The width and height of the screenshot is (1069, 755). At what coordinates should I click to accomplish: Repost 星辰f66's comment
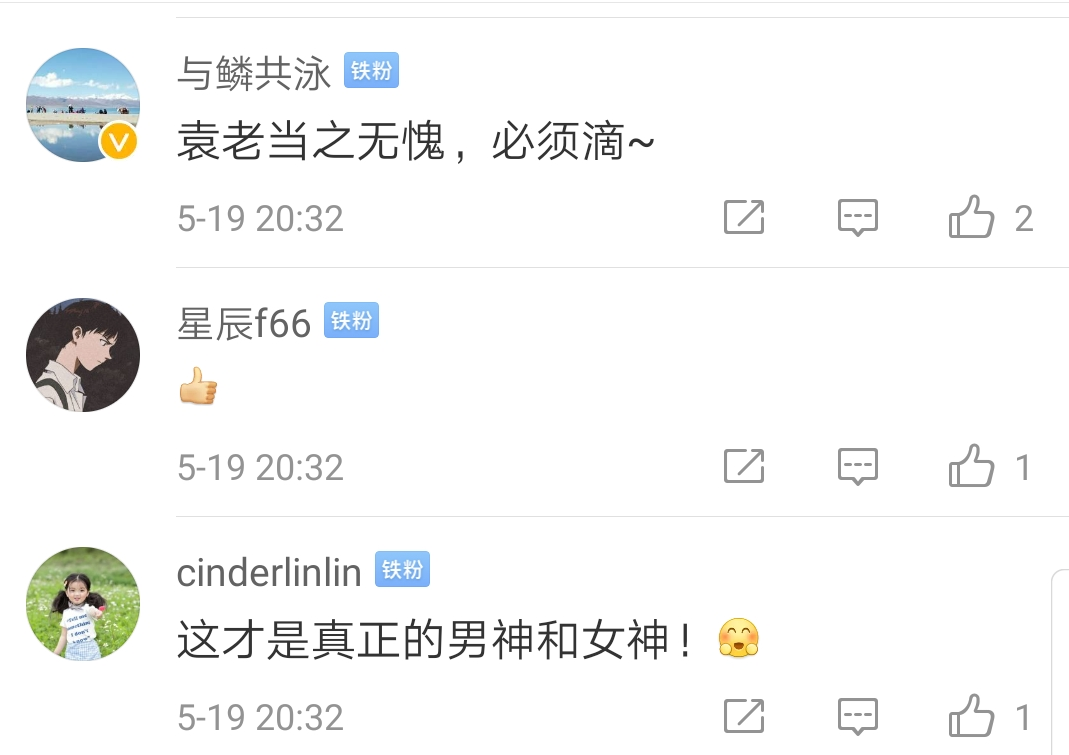pos(744,466)
